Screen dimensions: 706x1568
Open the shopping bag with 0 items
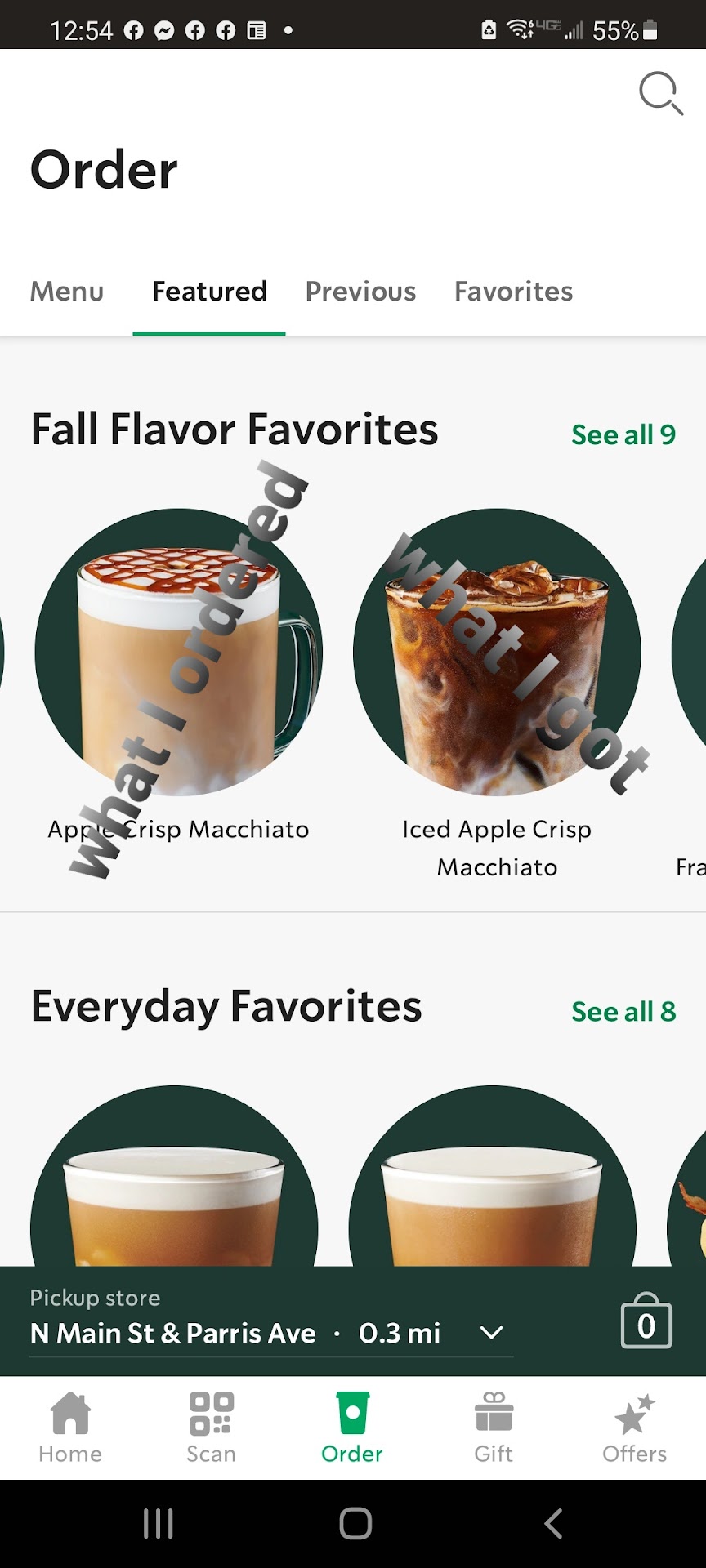click(646, 1322)
